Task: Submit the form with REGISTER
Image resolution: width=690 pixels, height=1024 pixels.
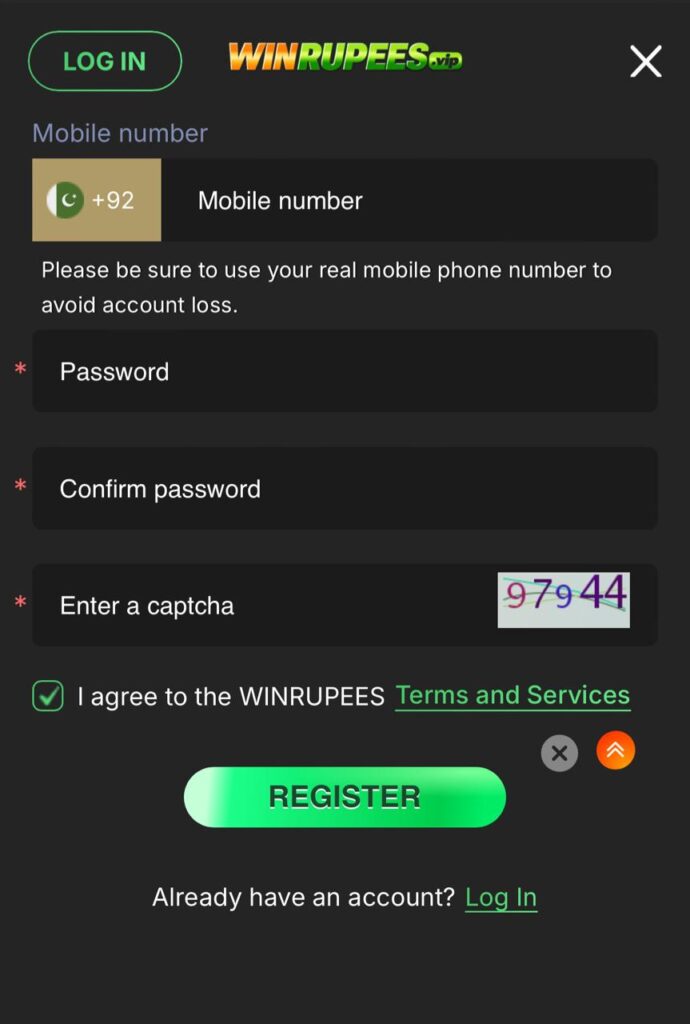Action: (x=345, y=797)
